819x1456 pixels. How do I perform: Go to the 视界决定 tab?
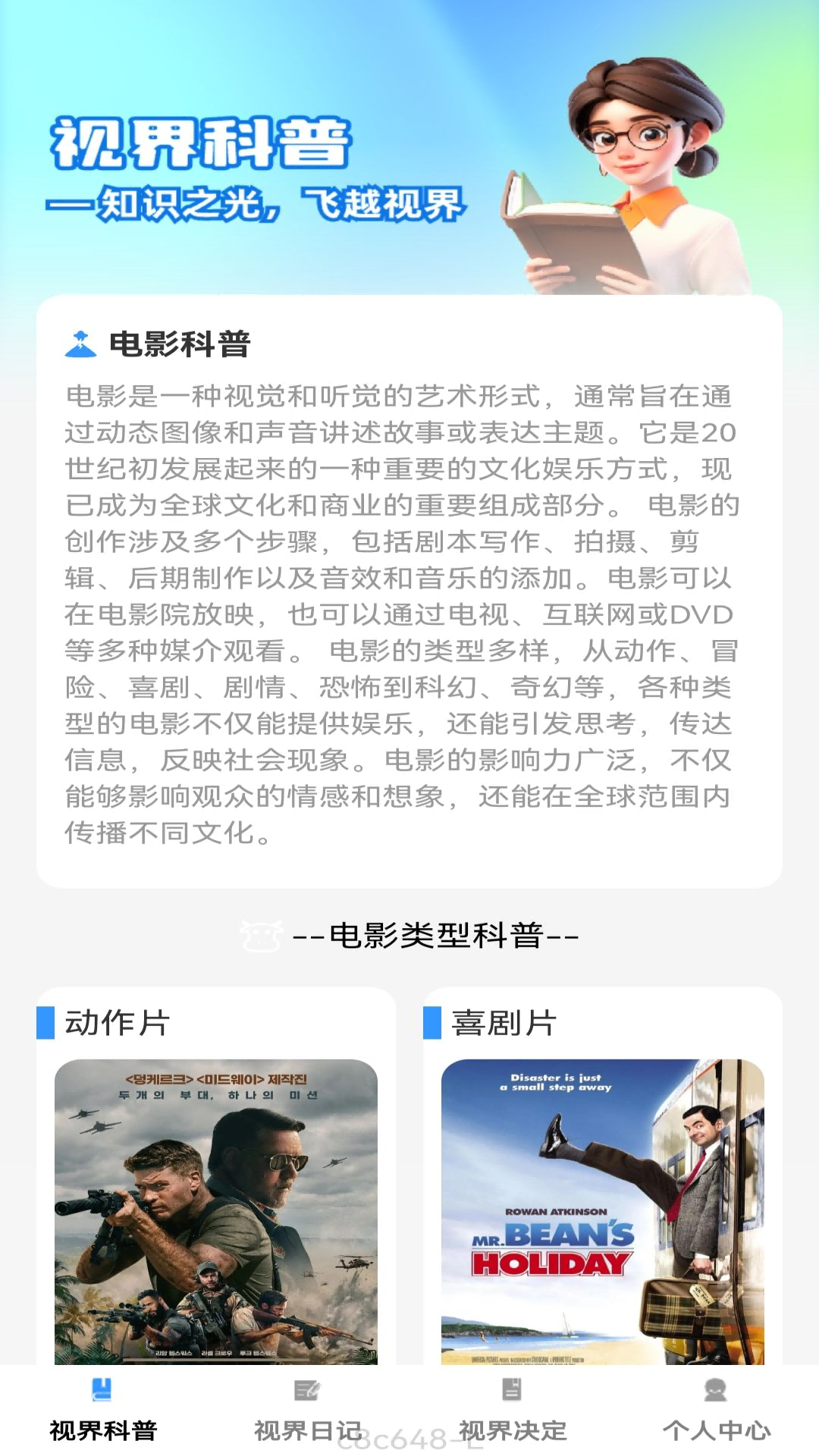click(x=512, y=1410)
